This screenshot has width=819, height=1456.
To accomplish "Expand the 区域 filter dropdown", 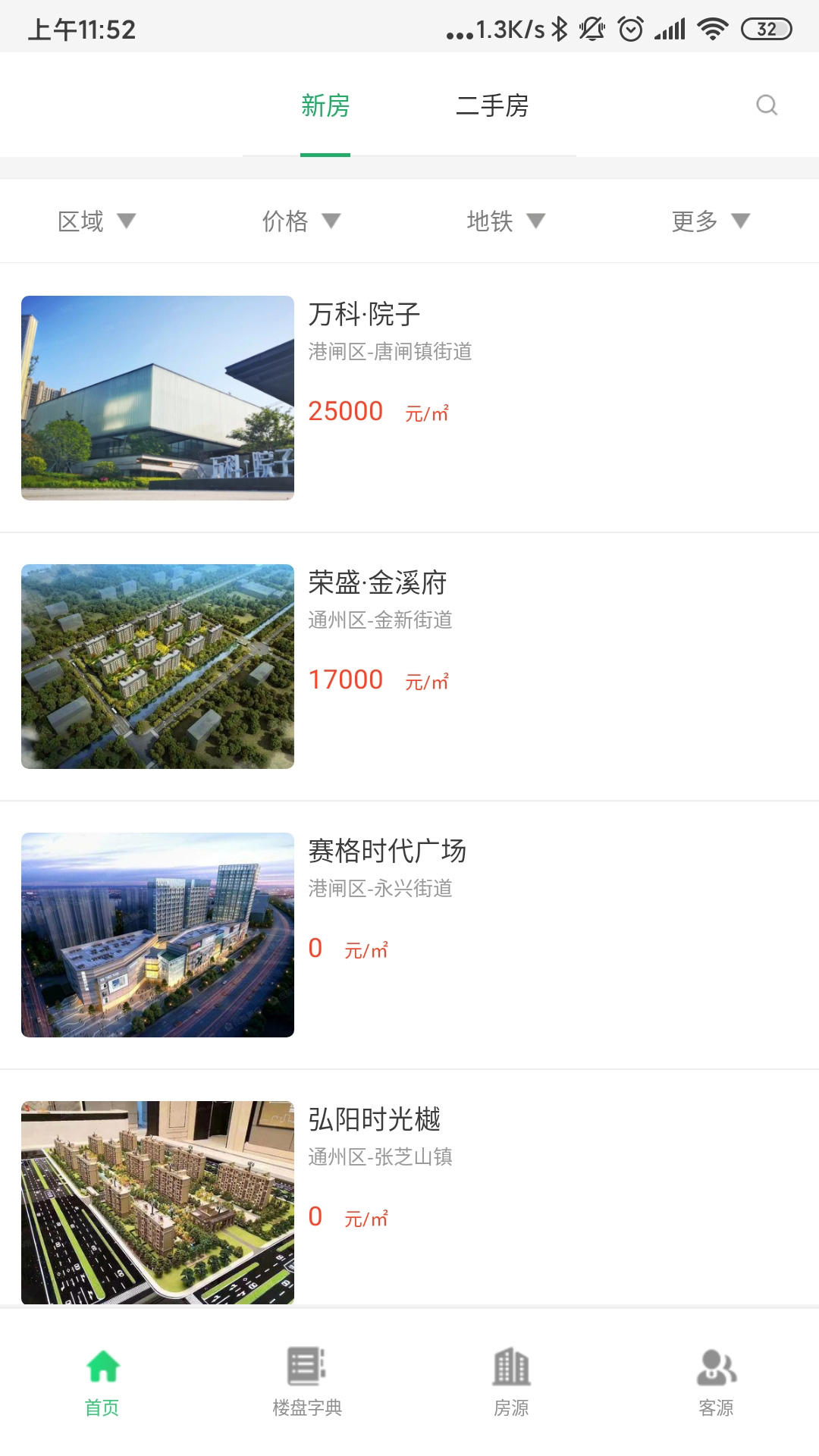I will pos(96,221).
